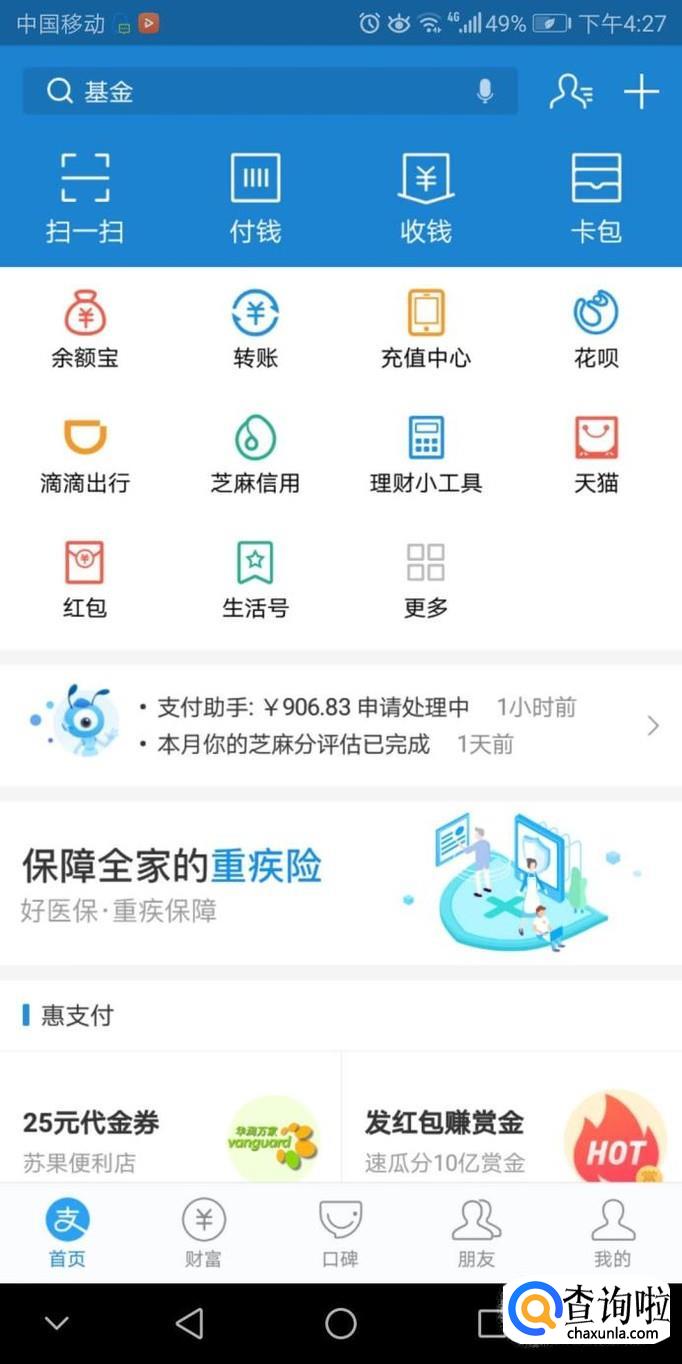Open 芝麻信用 credit
This screenshot has height=1364, width=682.
click(x=255, y=455)
